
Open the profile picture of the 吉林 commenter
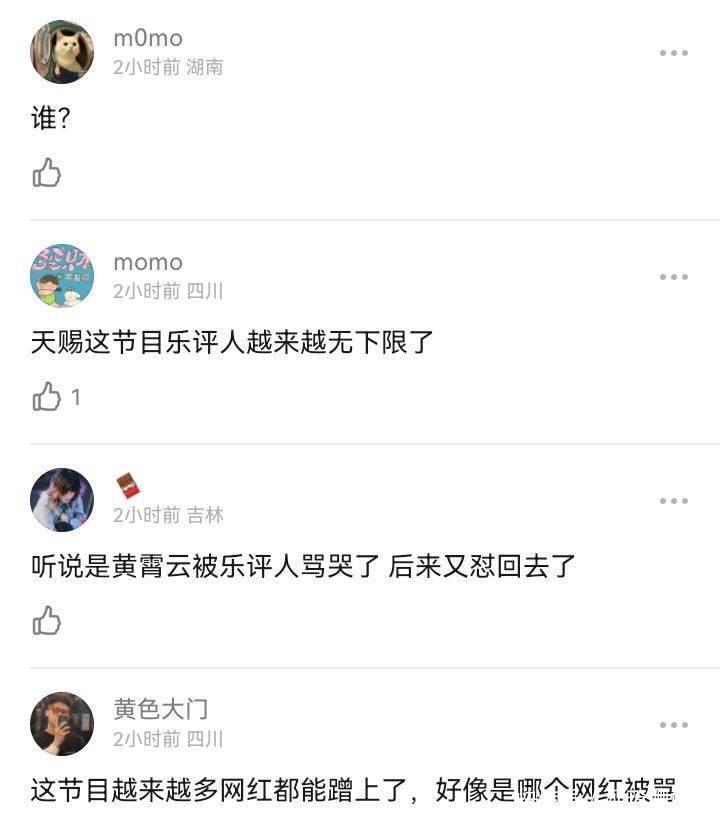point(62,500)
